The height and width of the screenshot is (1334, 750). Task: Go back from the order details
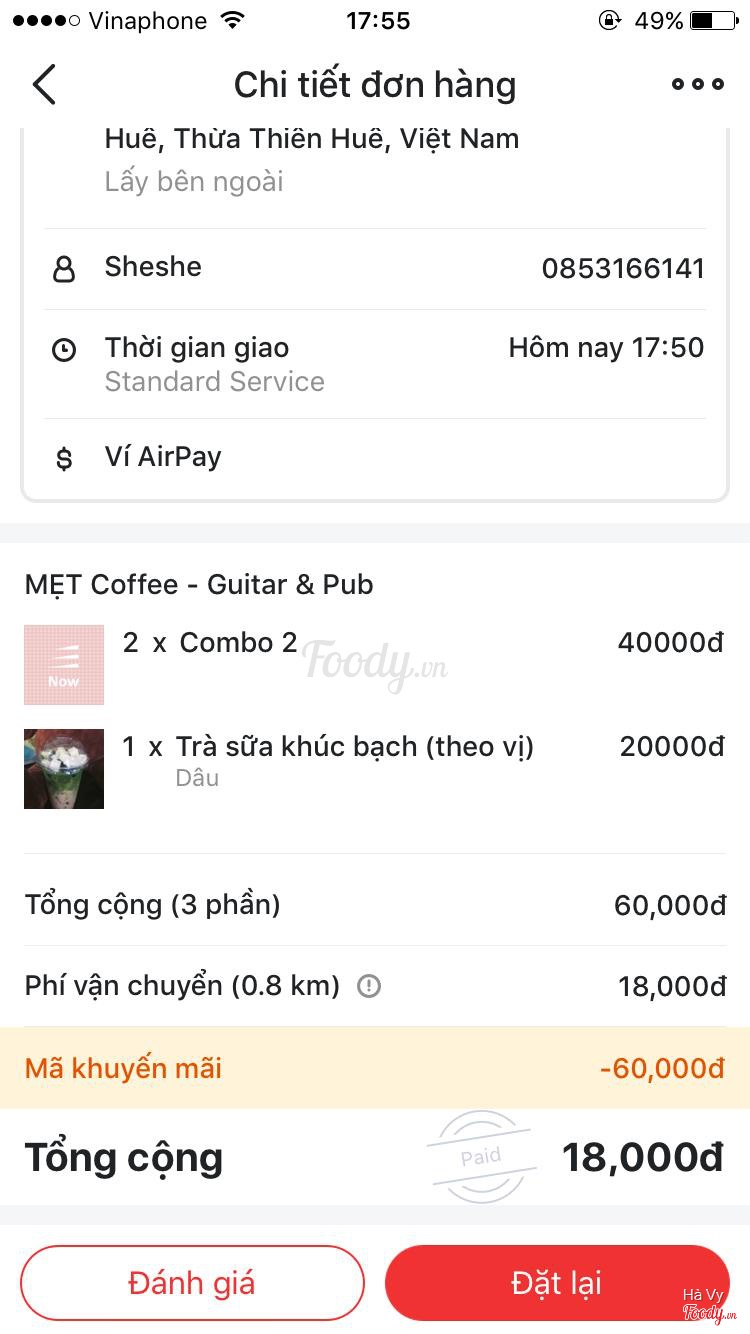click(44, 85)
